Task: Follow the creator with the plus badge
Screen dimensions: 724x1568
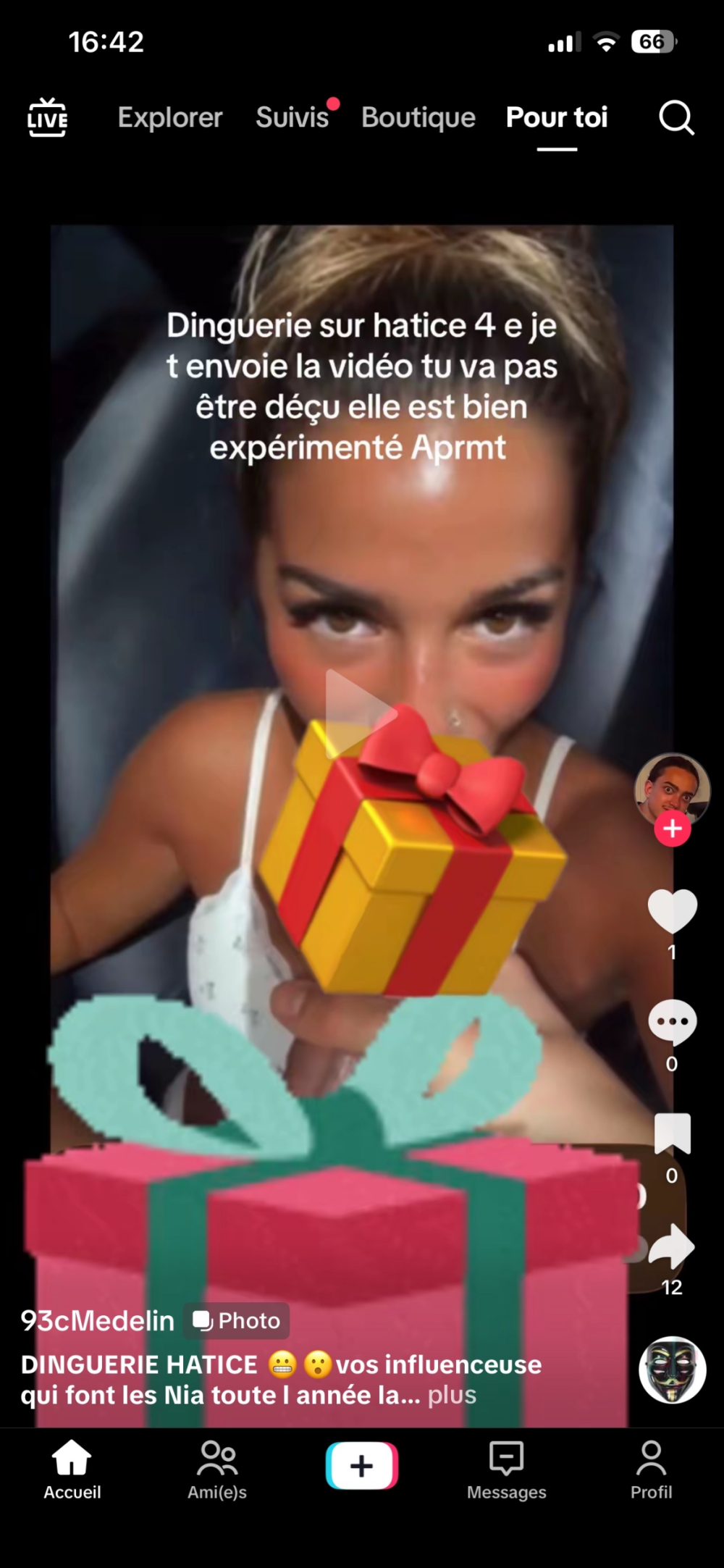Action: click(x=673, y=829)
